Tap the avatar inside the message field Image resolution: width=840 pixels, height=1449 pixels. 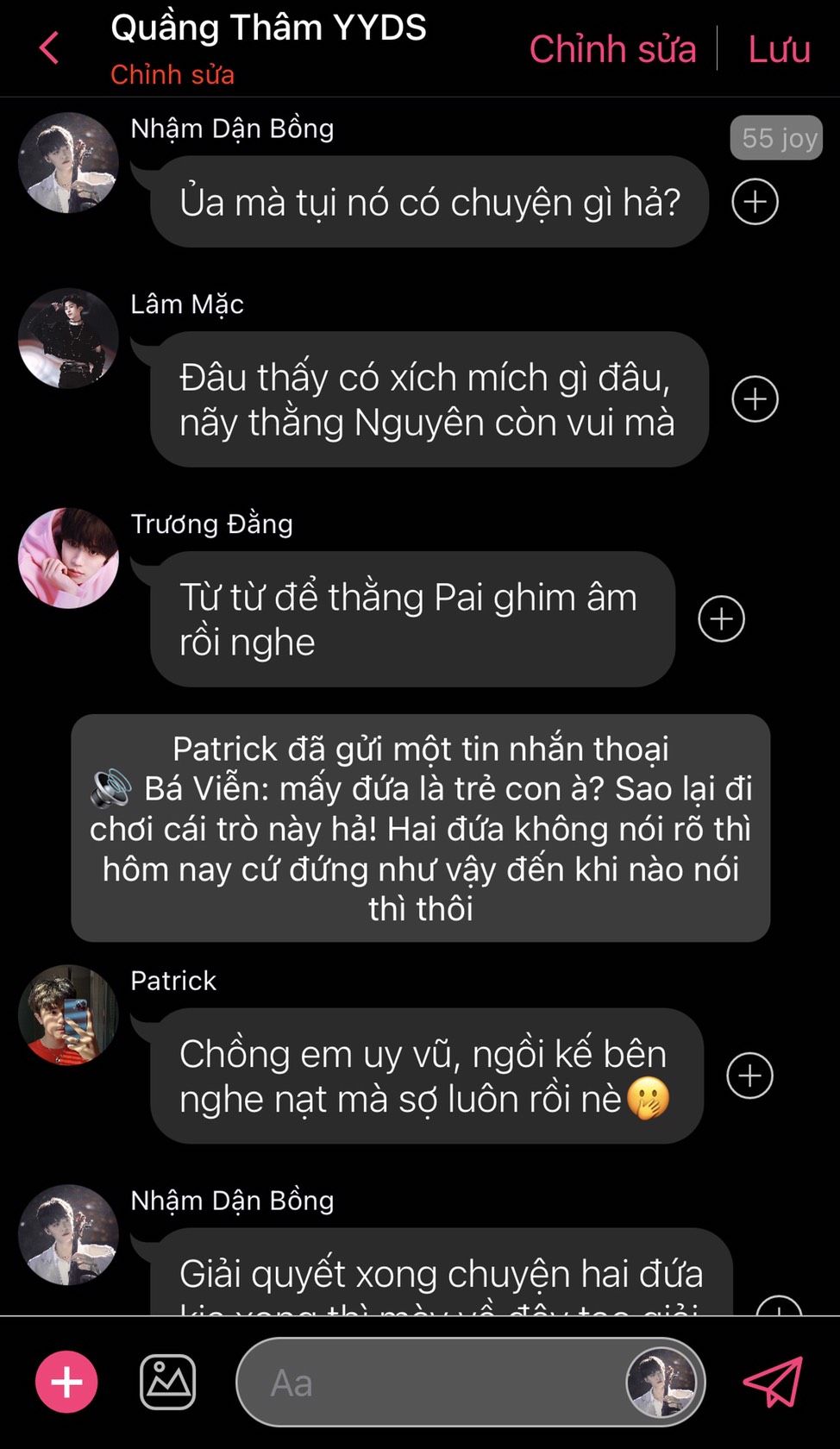click(661, 1383)
